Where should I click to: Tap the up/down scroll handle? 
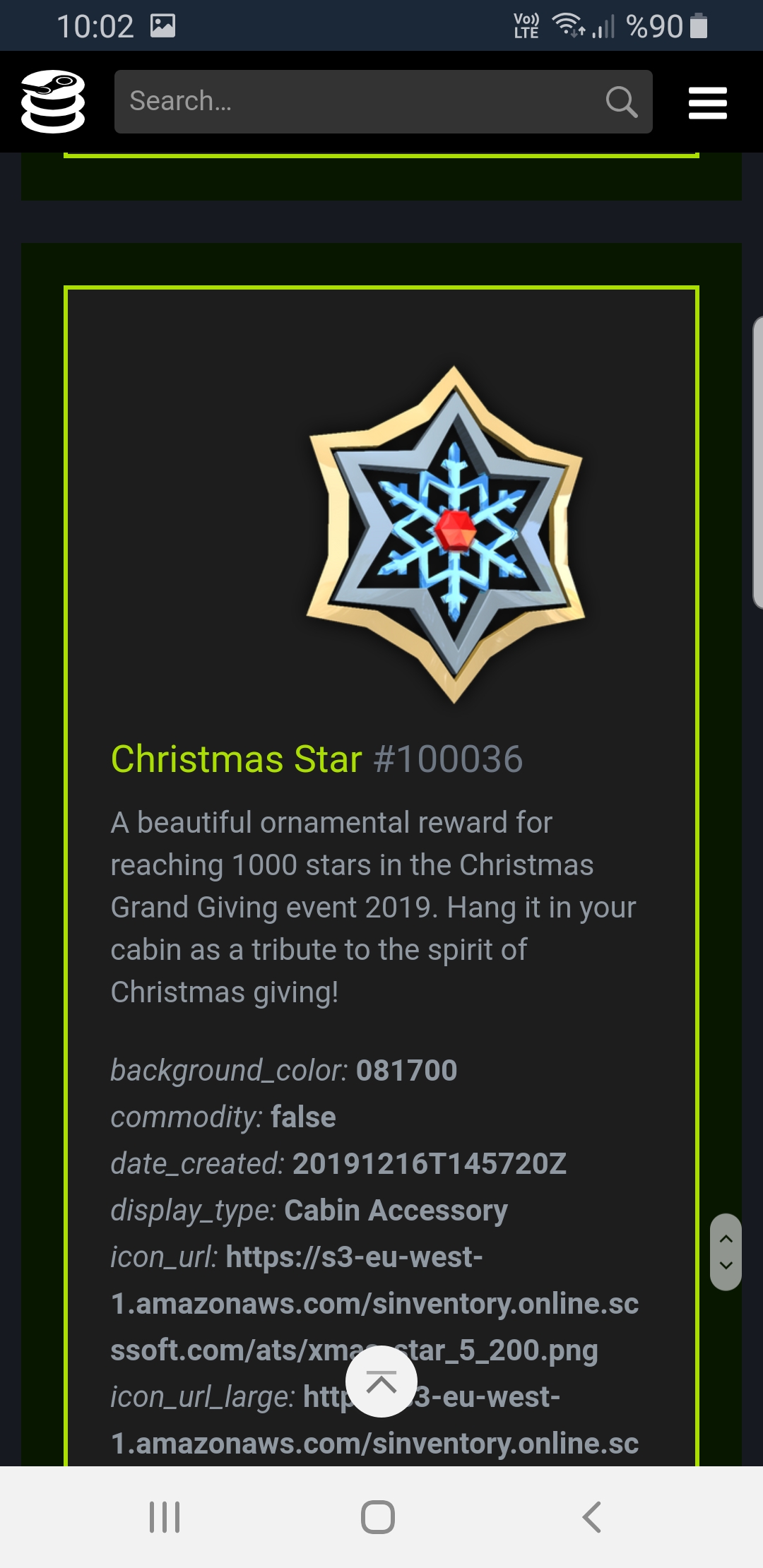(726, 1252)
